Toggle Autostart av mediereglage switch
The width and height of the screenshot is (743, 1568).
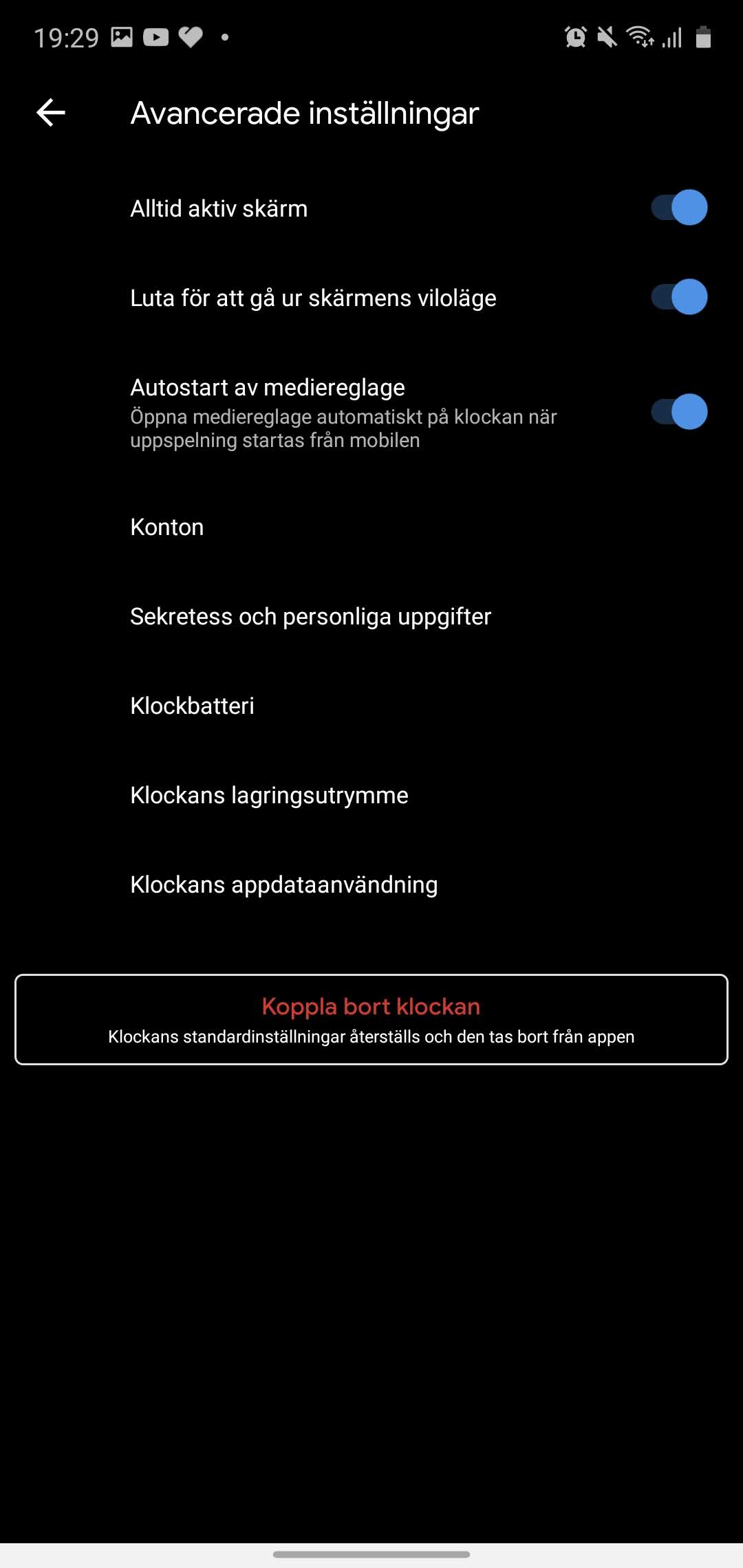(678, 412)
